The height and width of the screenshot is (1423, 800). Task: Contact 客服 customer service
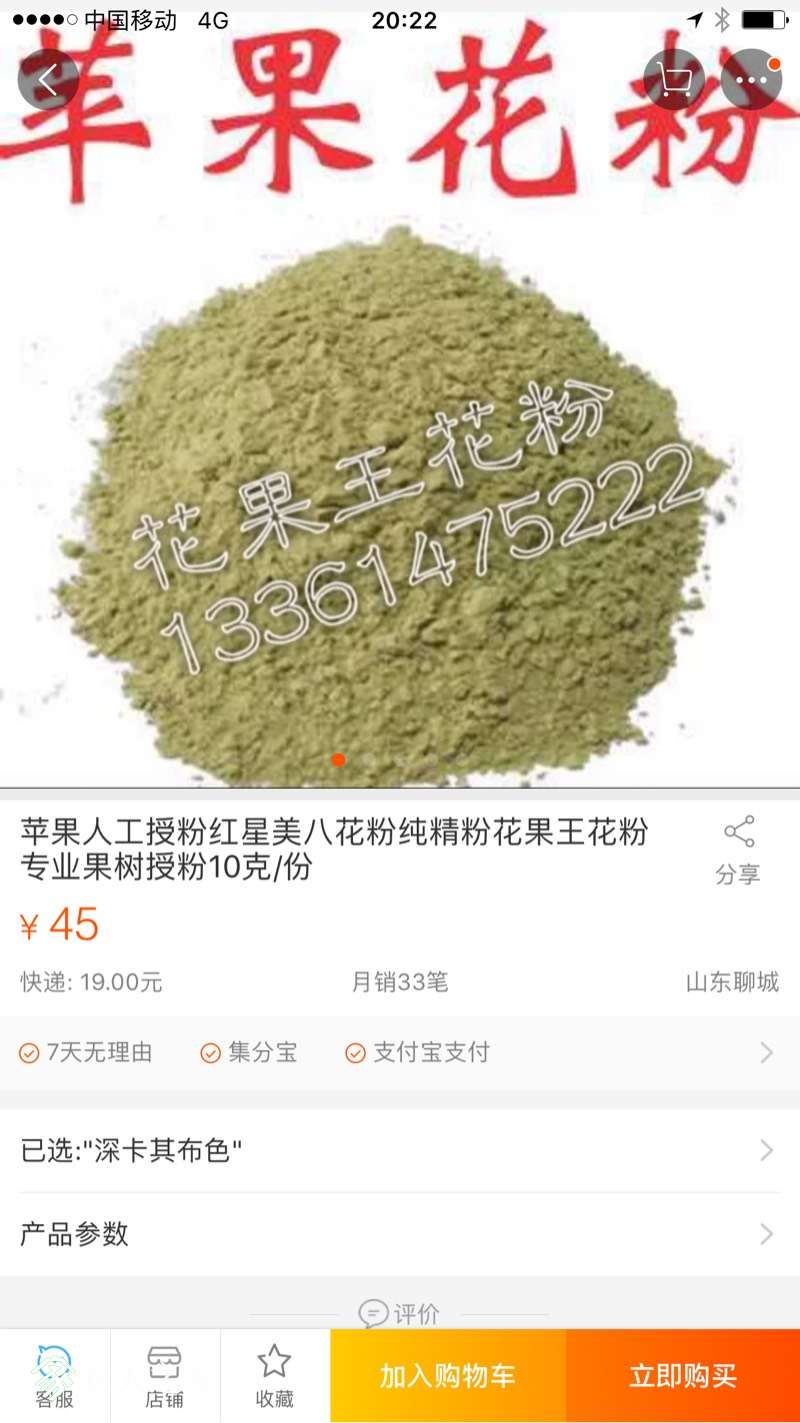[x=55, y=1376]
